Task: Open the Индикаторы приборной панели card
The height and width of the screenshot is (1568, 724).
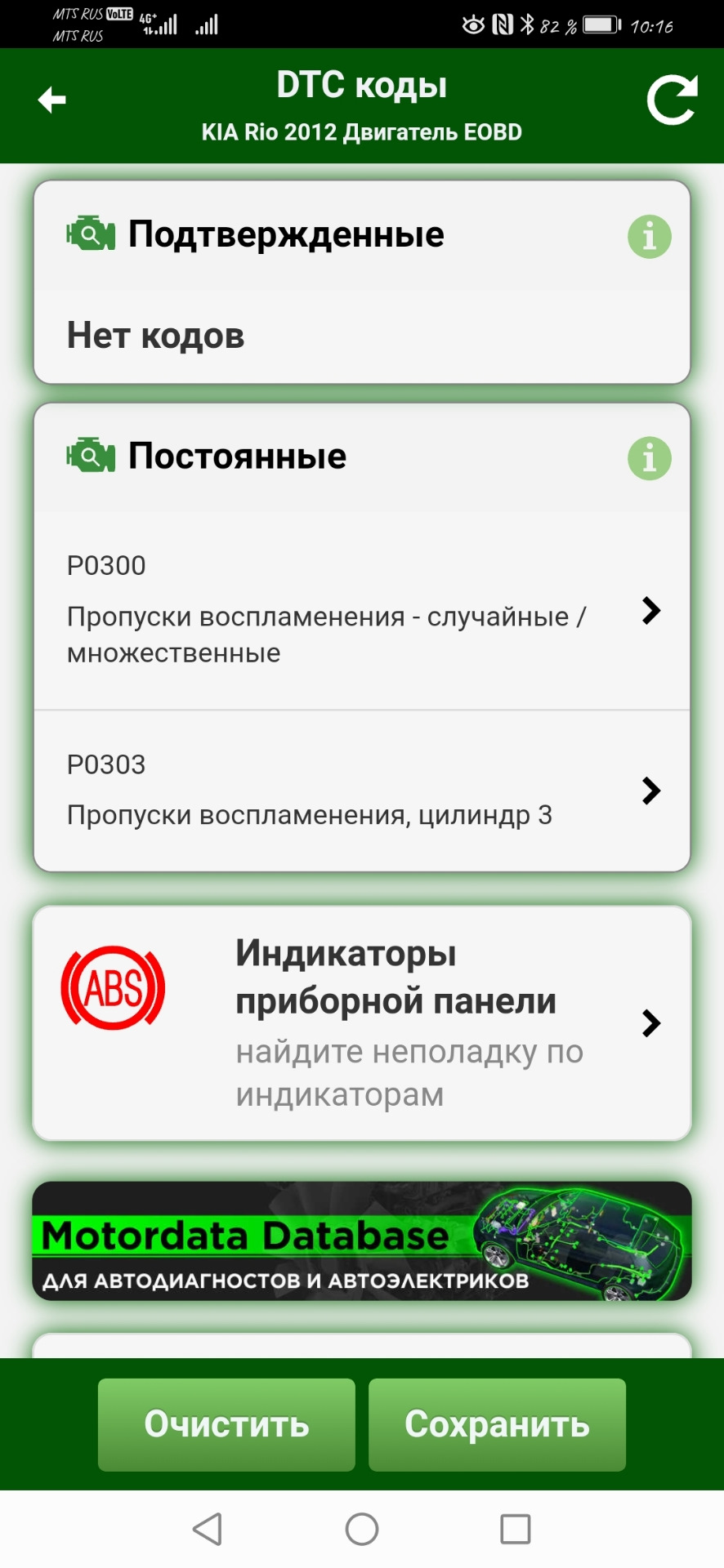Action: (361, 1022)
